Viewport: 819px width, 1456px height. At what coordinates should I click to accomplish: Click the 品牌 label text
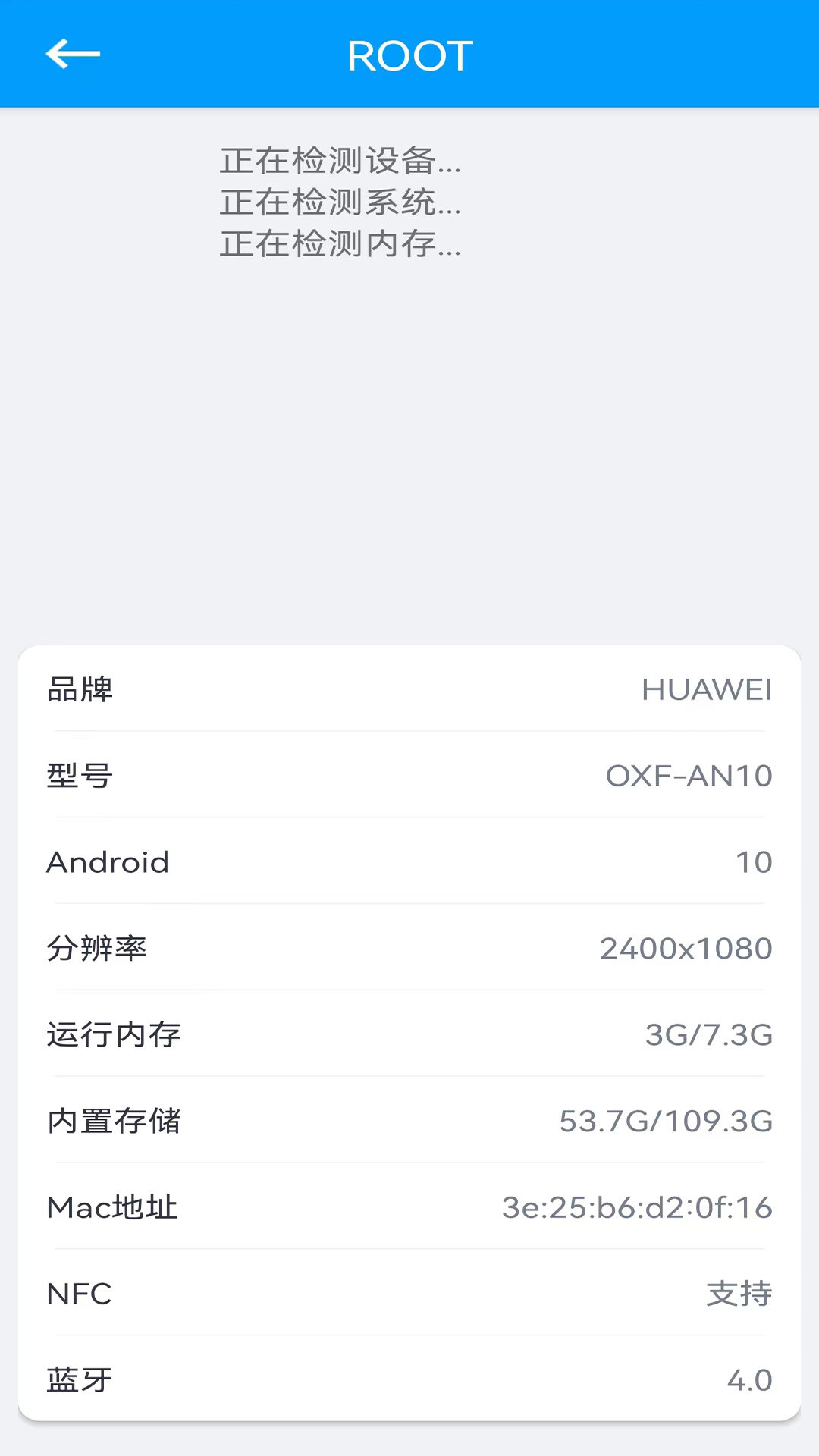click(x=79, y=691)
